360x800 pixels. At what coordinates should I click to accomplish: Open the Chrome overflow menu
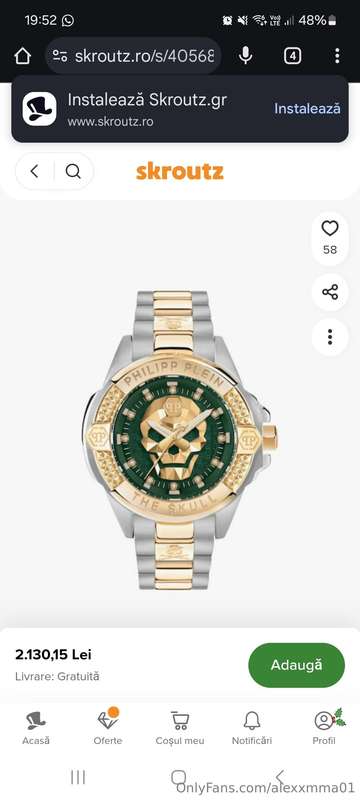click(x=337, y=56)
